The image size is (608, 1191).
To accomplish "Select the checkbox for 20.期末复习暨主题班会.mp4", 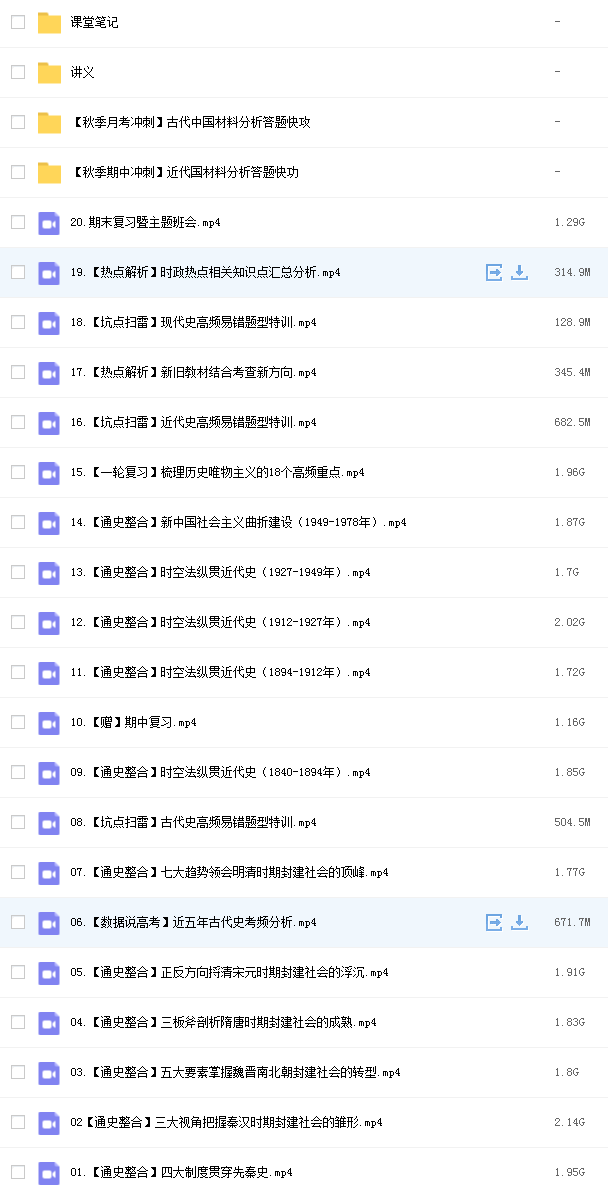I will click(x=18, y=223).
